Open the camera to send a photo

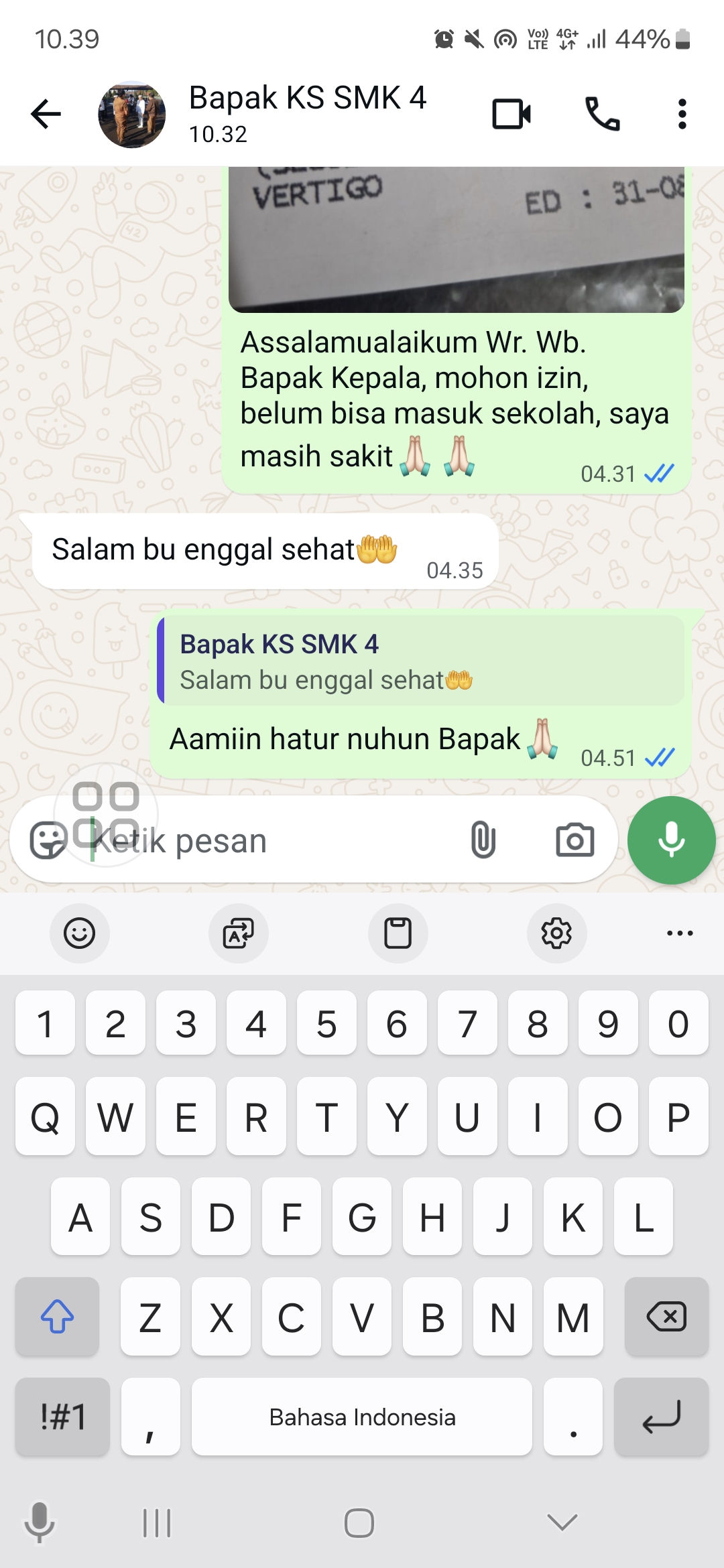coord(575,840)
